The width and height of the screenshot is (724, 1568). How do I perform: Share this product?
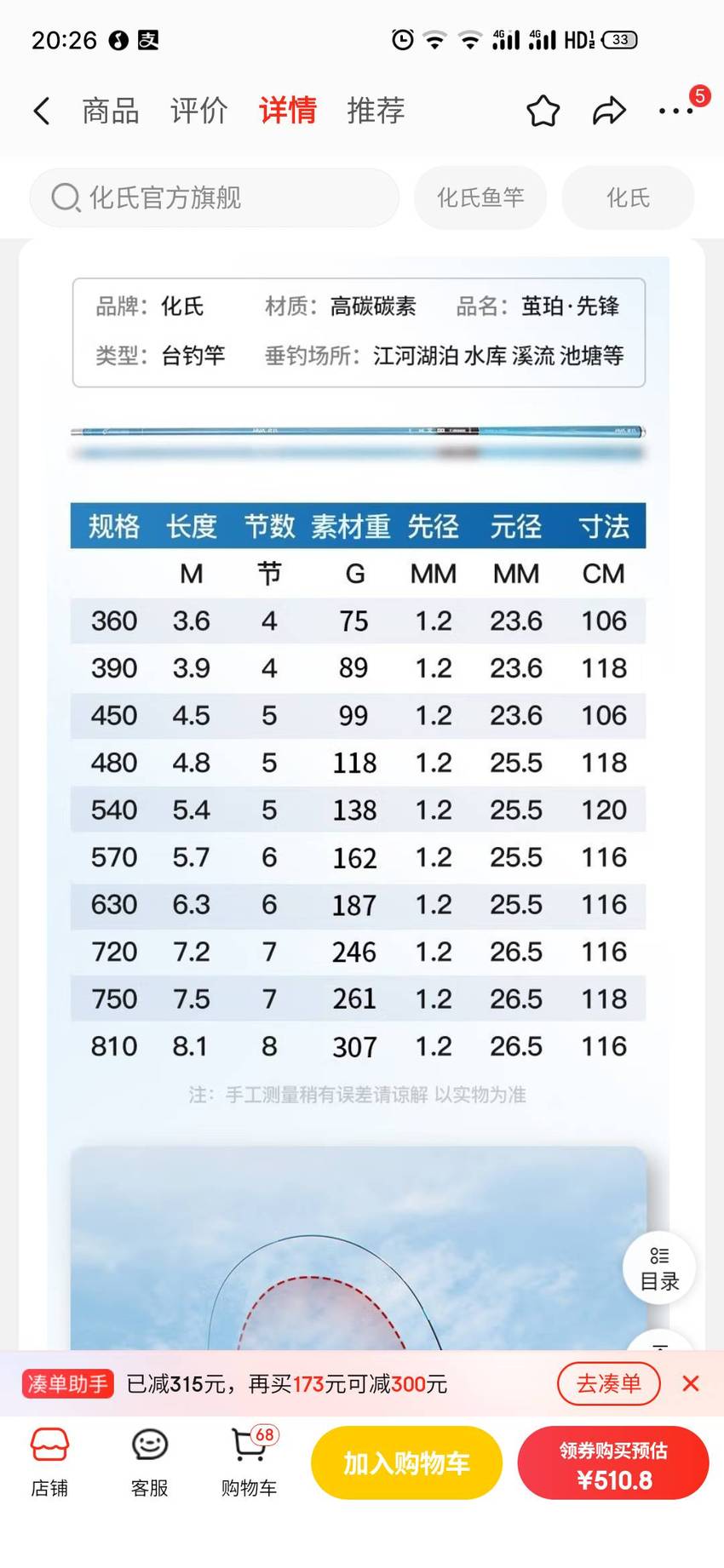[609, 111]
